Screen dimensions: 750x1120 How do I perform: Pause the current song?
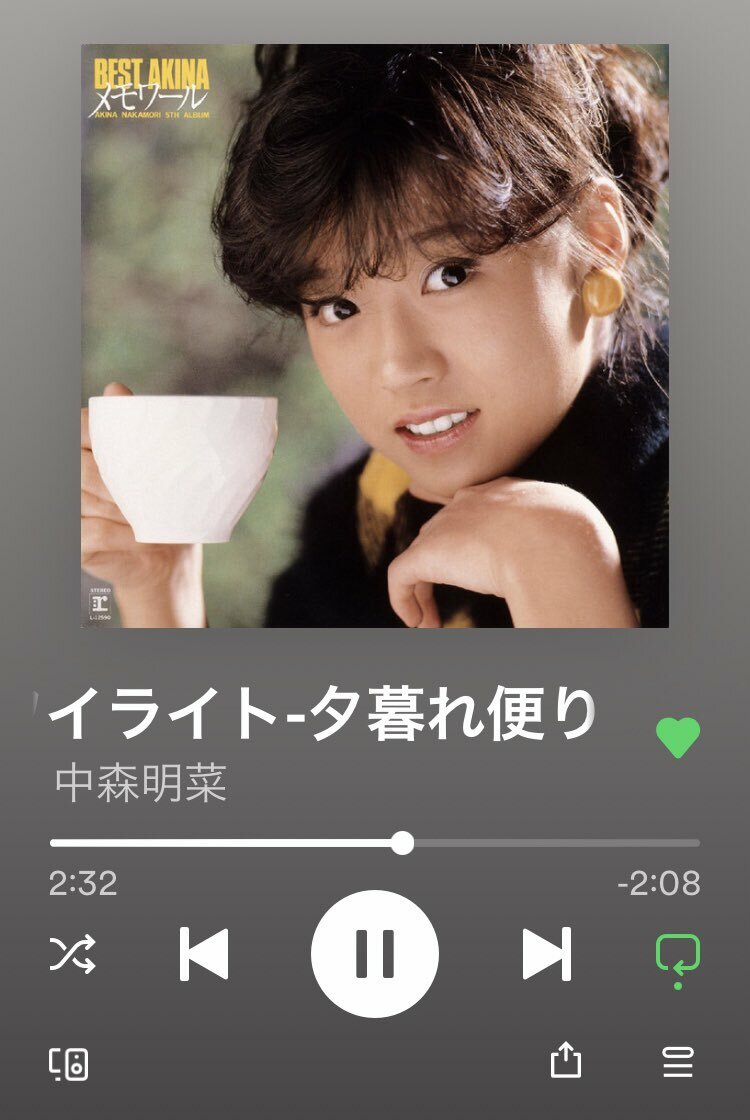click(x=375, y=953)
